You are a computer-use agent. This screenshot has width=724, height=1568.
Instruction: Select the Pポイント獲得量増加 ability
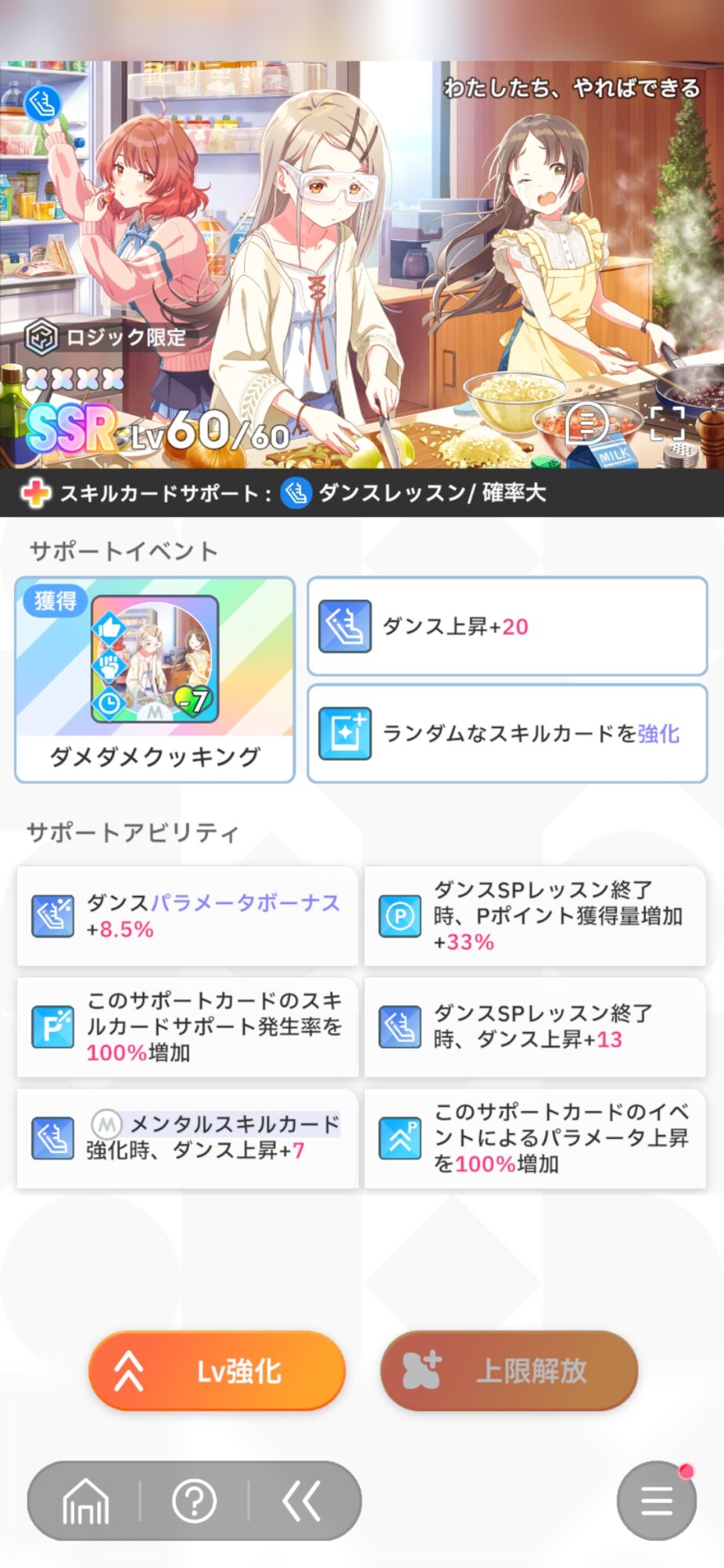pos(535,916)
